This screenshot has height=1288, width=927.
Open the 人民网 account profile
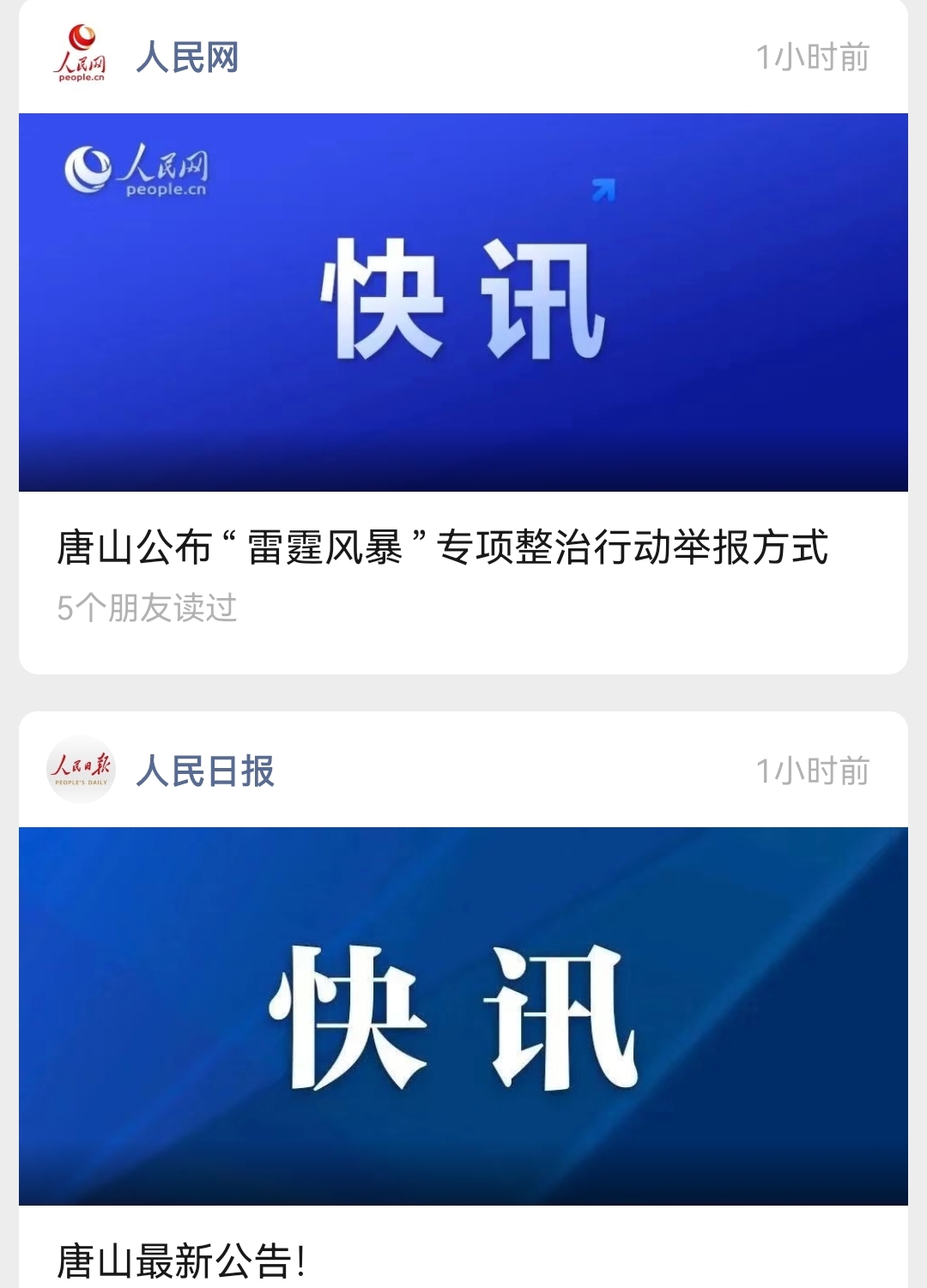coord(186,58)
